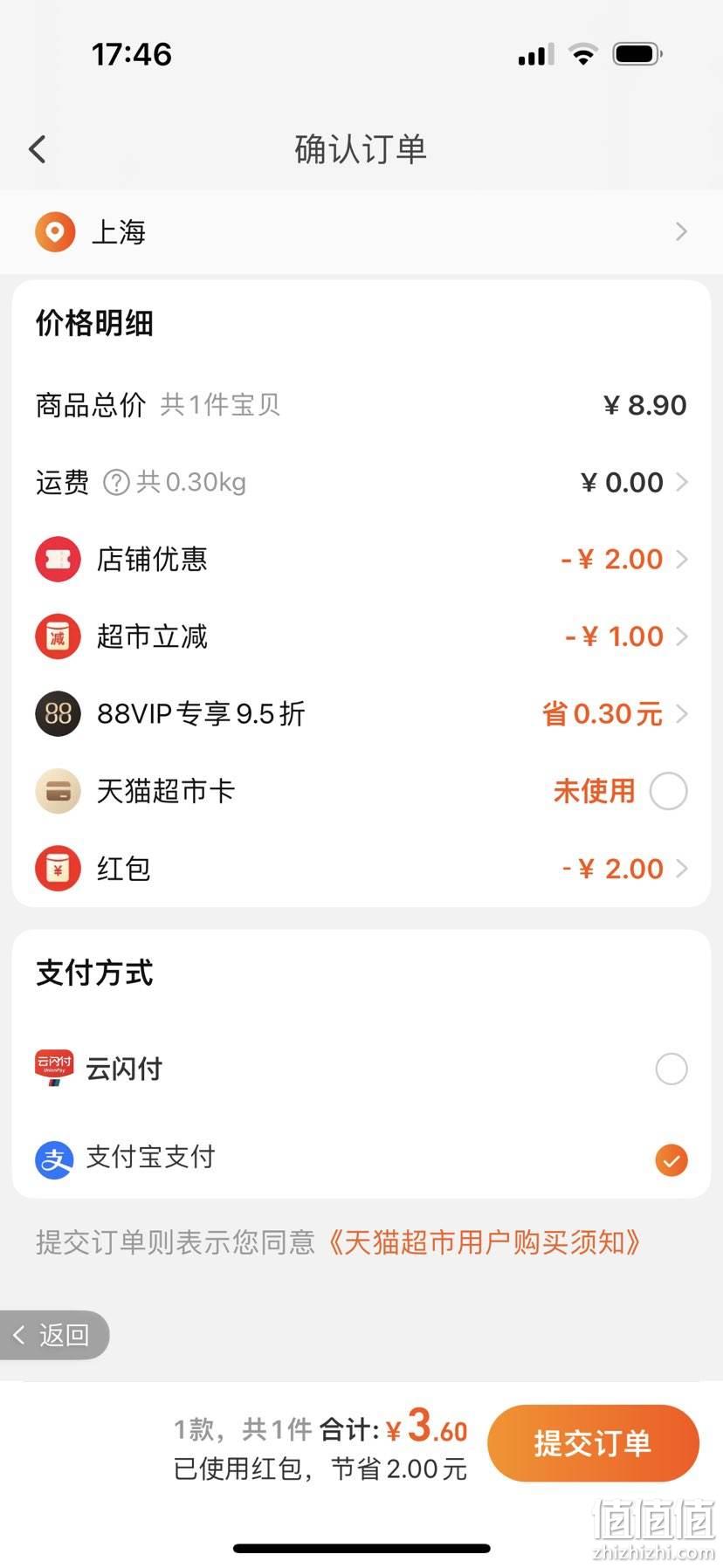The height and width of the screenshot is (1568, 723).
Task: Open the 运费 help question-mark icon
Action: point(116,482)
